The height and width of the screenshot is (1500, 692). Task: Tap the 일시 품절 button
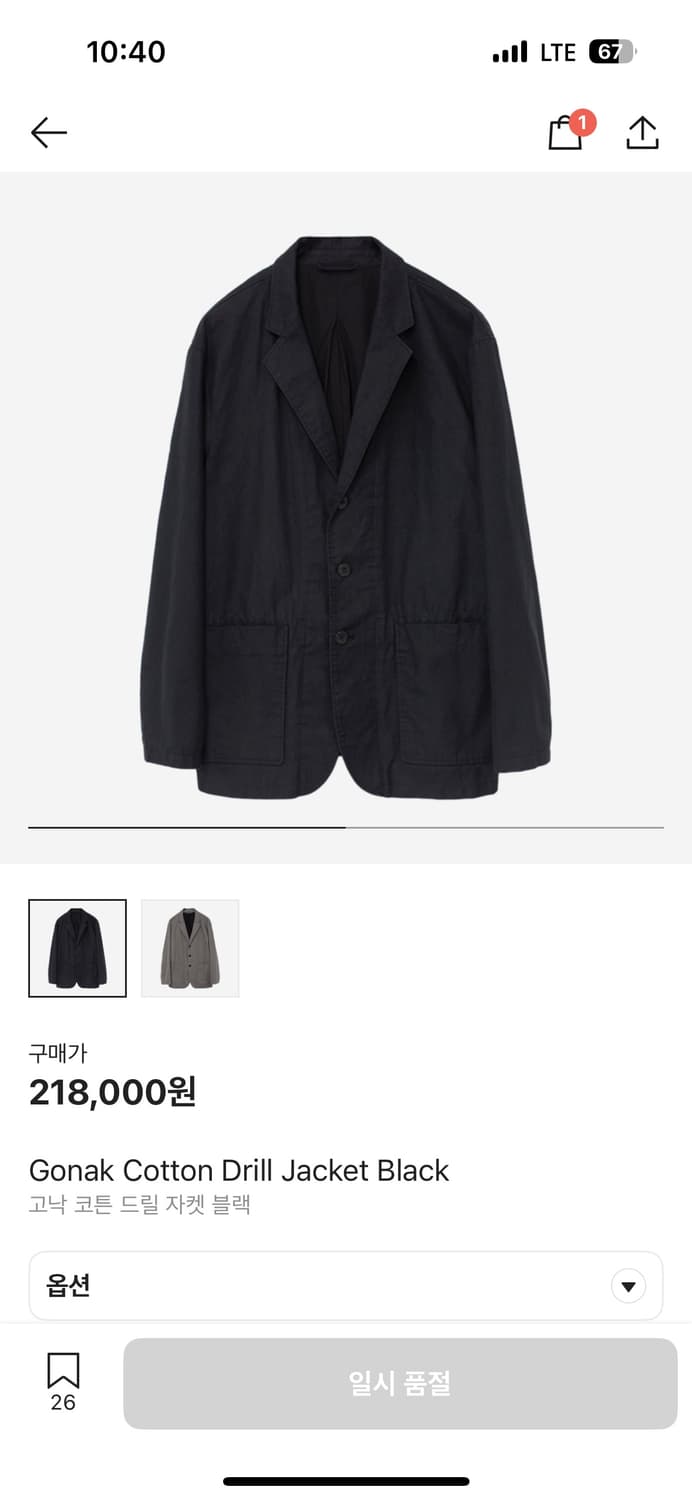400,1384
